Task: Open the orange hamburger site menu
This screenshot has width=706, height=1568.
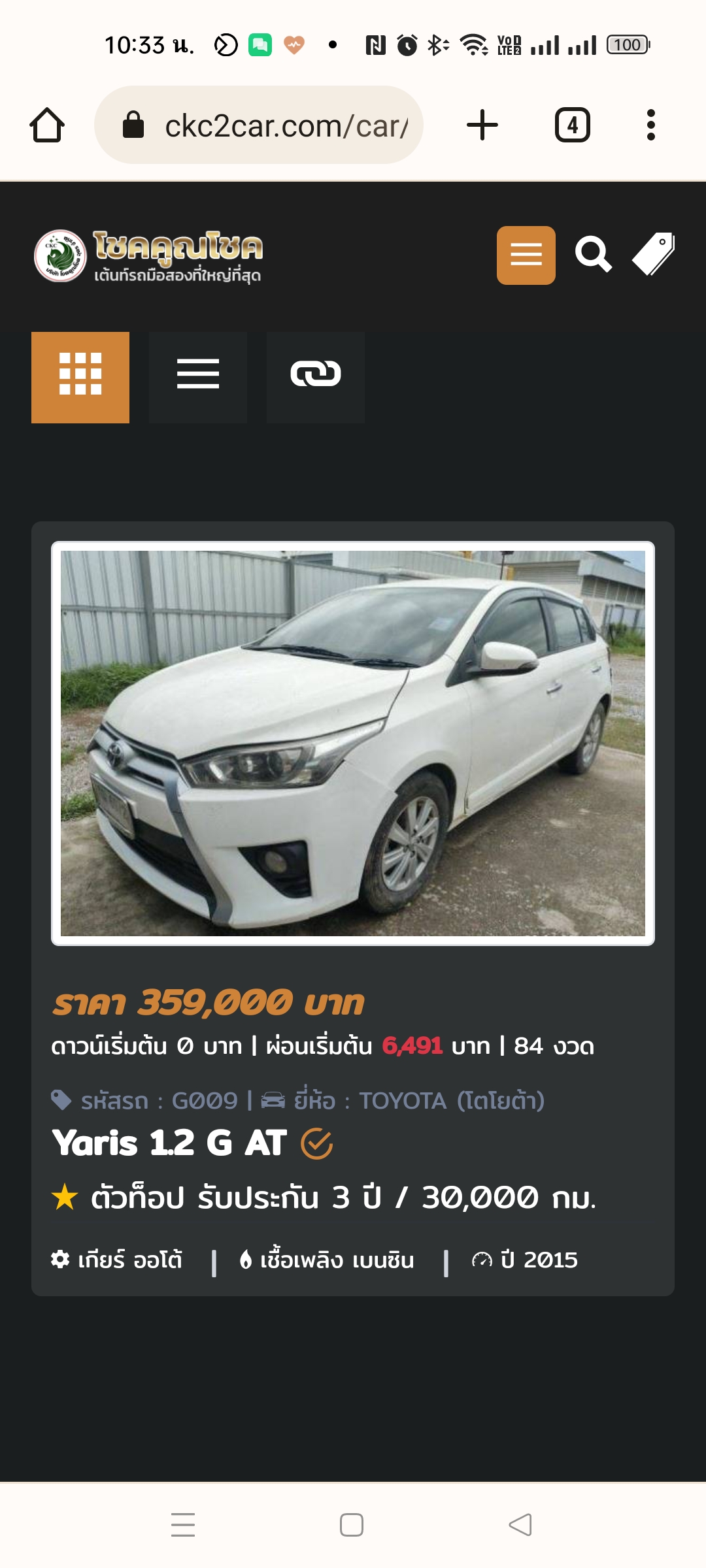Action: click(x=526, y=255)
